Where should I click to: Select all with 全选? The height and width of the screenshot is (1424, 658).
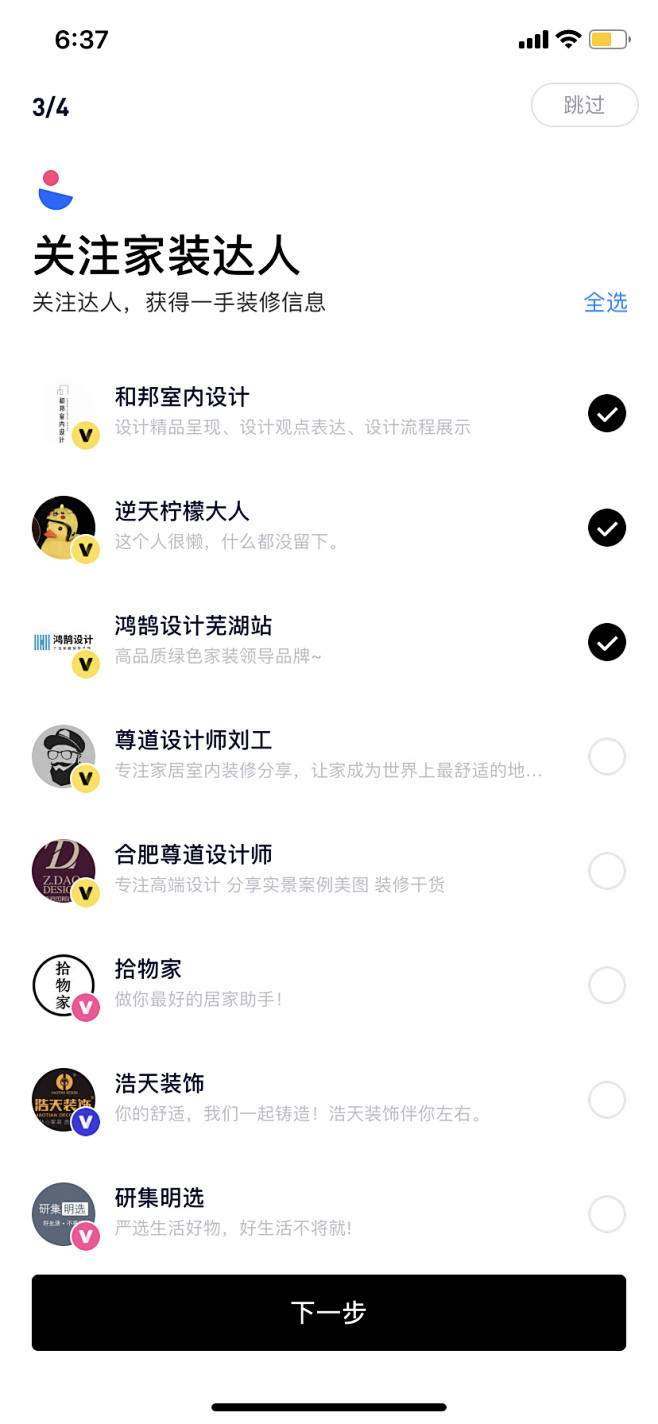click(x=605, y=302)
